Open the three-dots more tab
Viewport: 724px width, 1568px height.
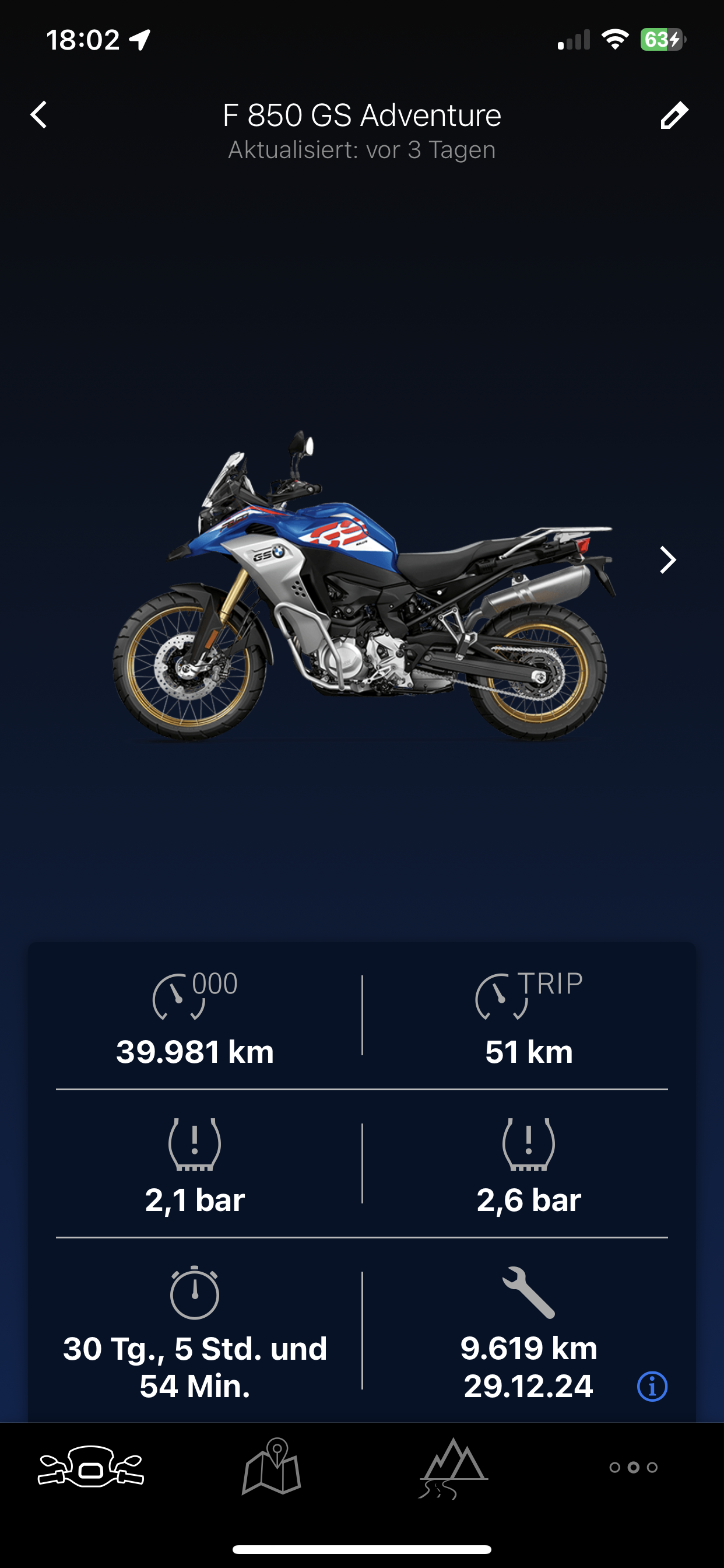[x=633, y=1468]
